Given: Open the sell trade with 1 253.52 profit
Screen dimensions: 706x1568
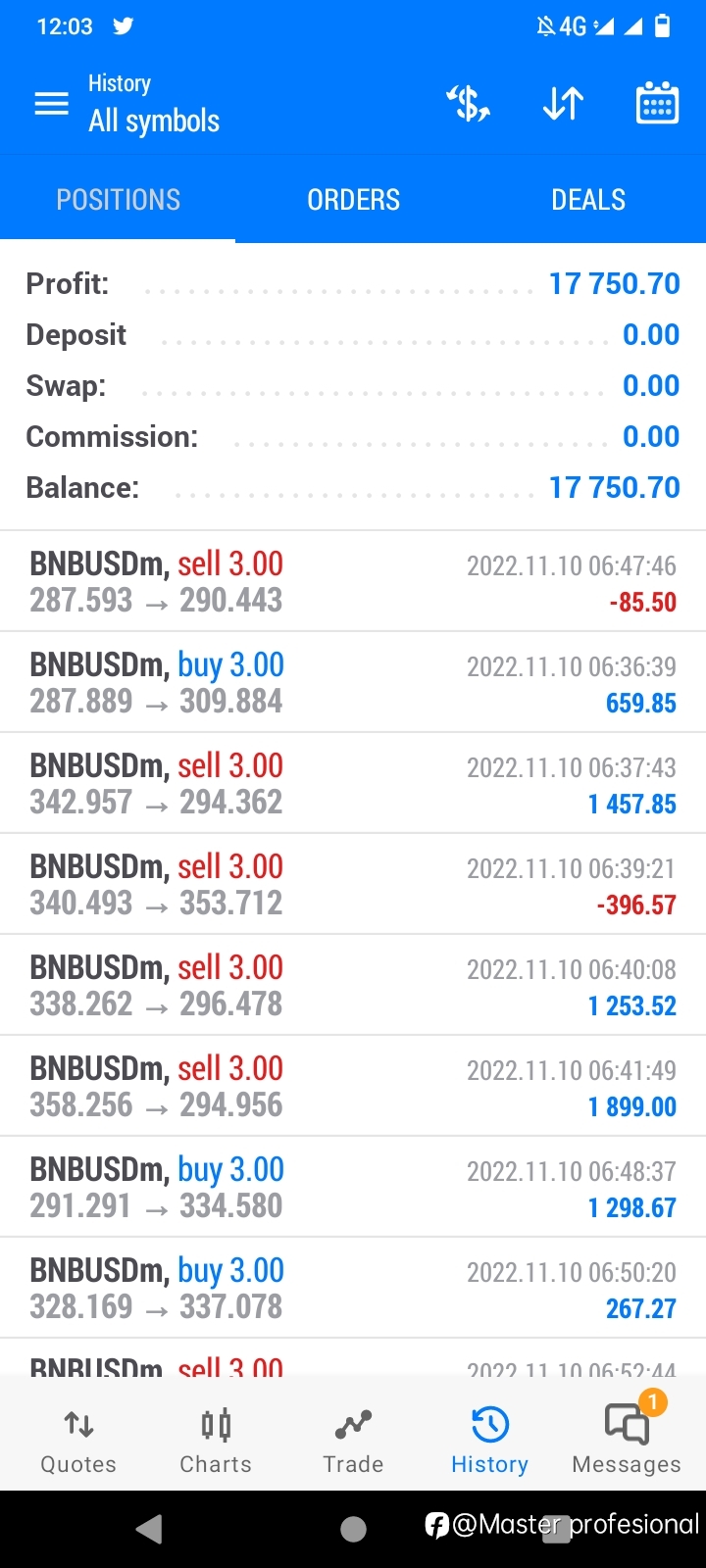Looking at the screenshot, I should [353, 985].
